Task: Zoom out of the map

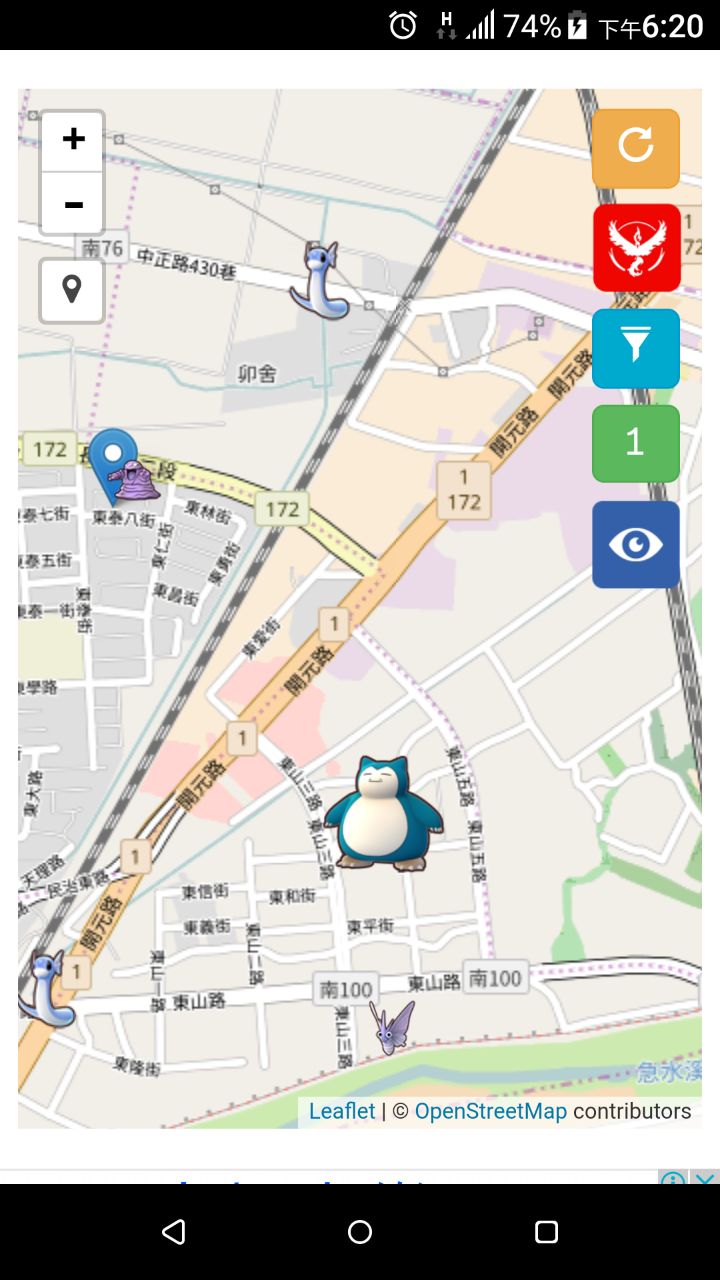Action: click(72, 204)
